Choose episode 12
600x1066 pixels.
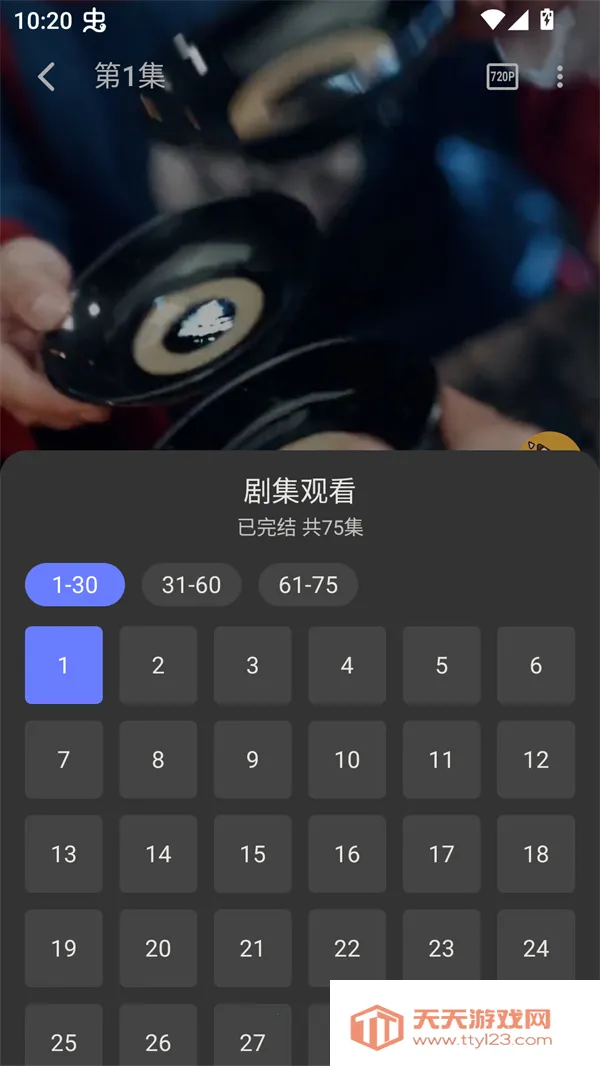536,760
